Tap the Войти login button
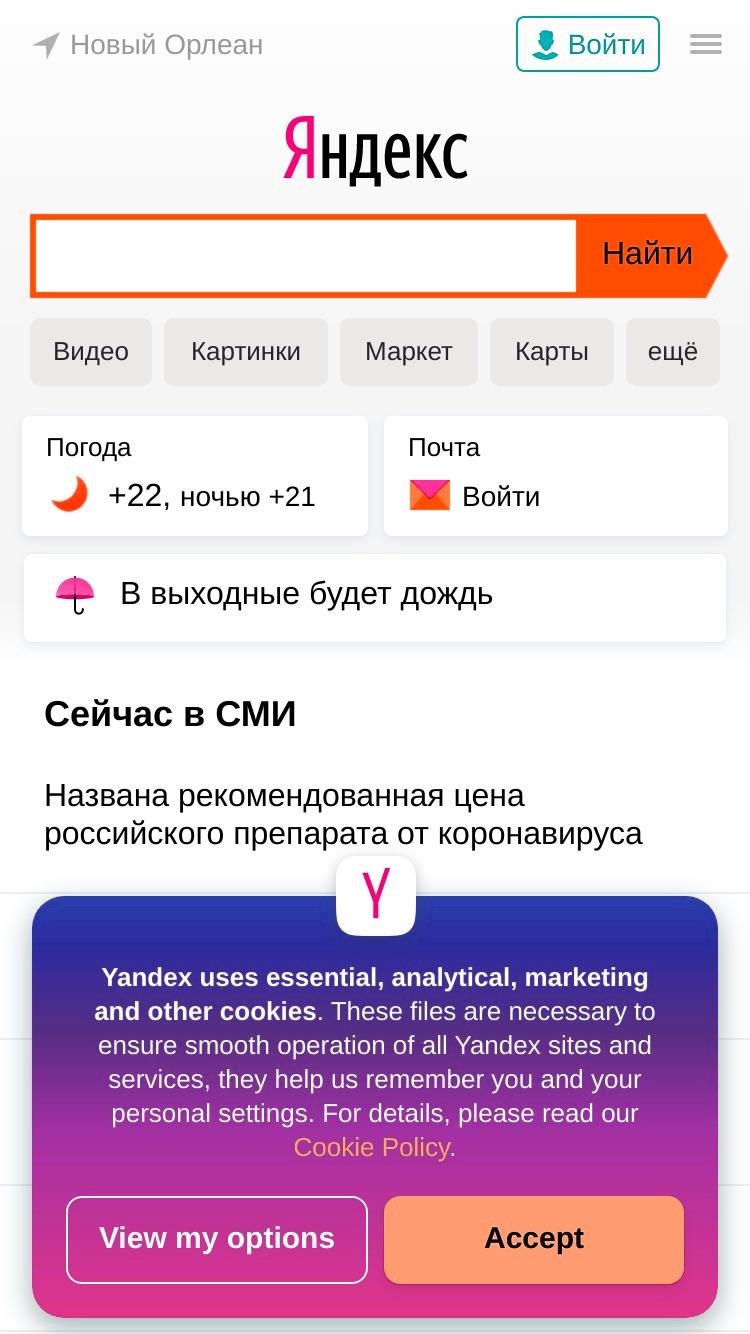The height and width of the screenshot is (1334, 750). tap(588, 44)
